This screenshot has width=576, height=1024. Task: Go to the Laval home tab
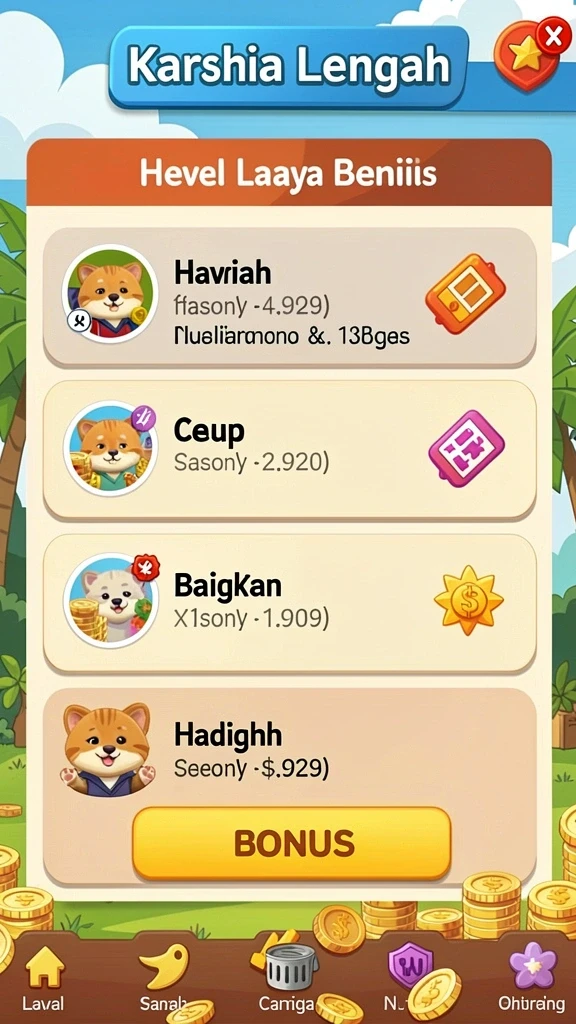tap(44, 978)
